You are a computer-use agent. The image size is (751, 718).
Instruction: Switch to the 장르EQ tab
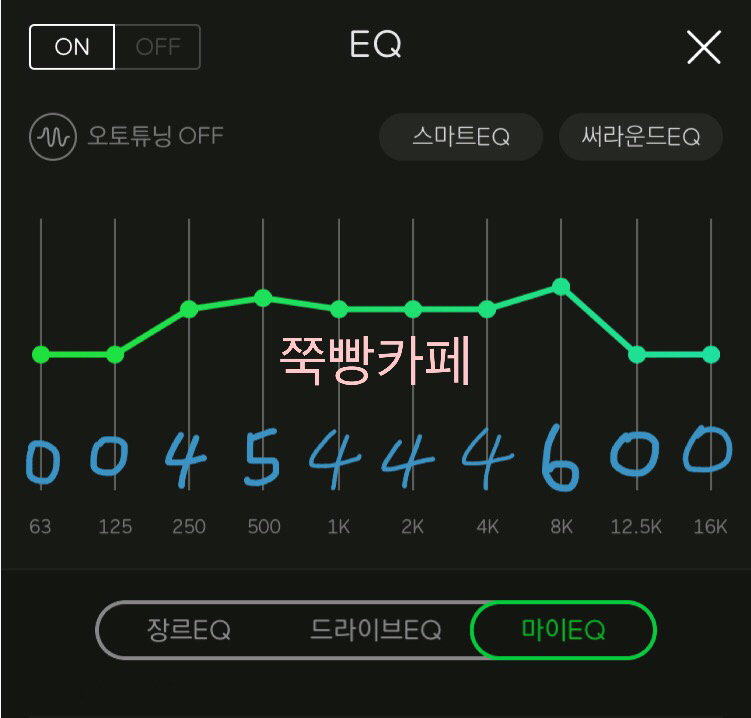pos(189,631)
